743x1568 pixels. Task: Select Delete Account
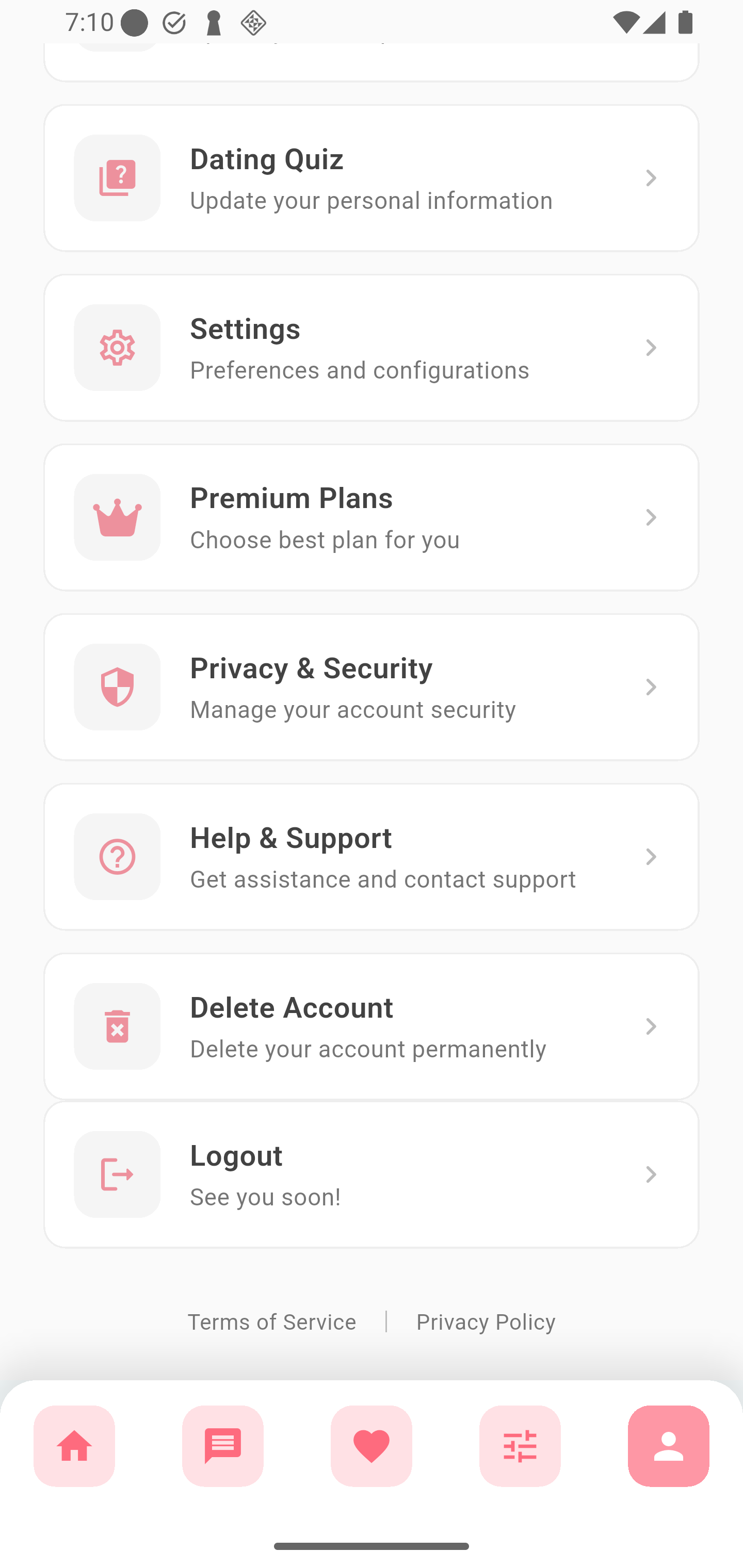click(371, 1026)
